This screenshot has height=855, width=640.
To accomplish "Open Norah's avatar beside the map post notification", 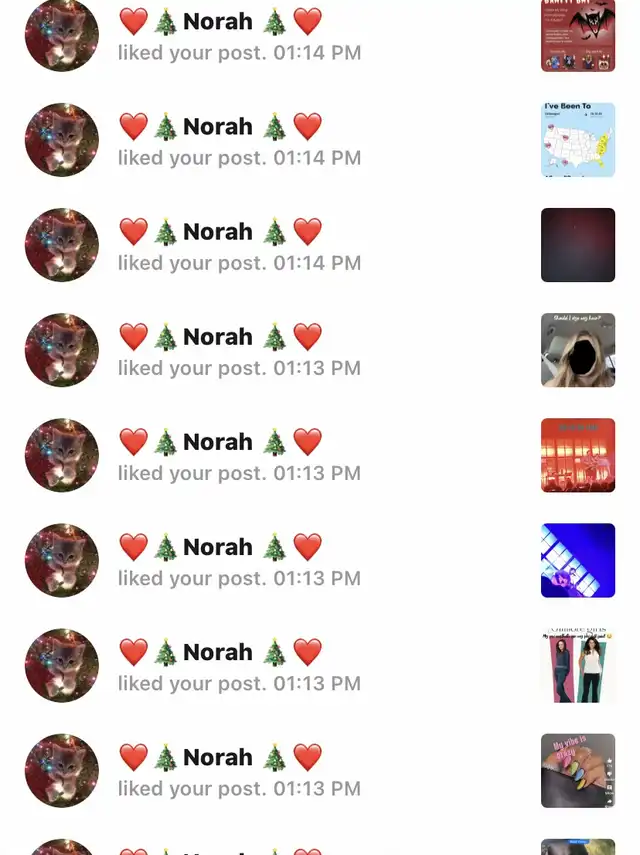I will click(62, 140).
